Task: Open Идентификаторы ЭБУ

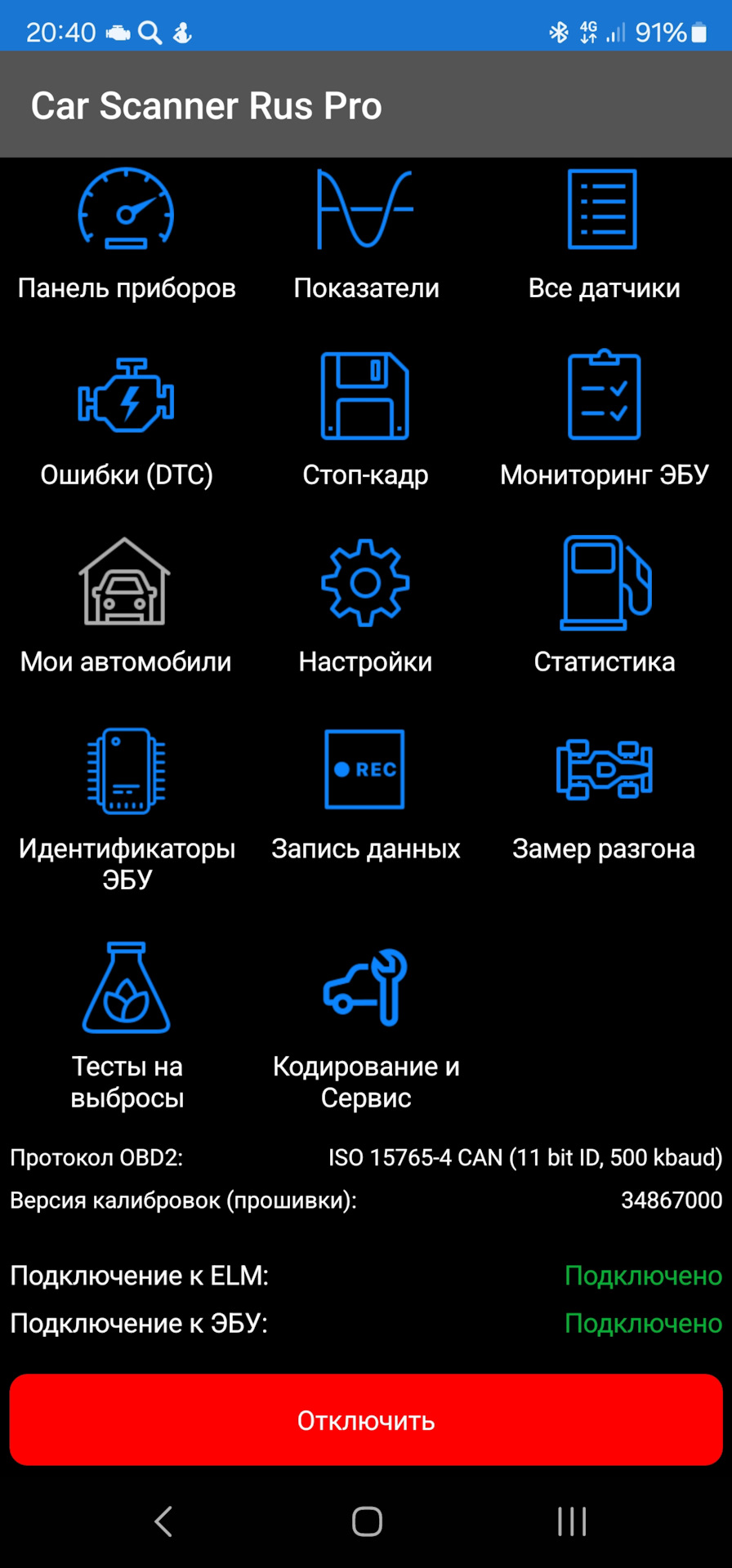Action: coord(126,809)
